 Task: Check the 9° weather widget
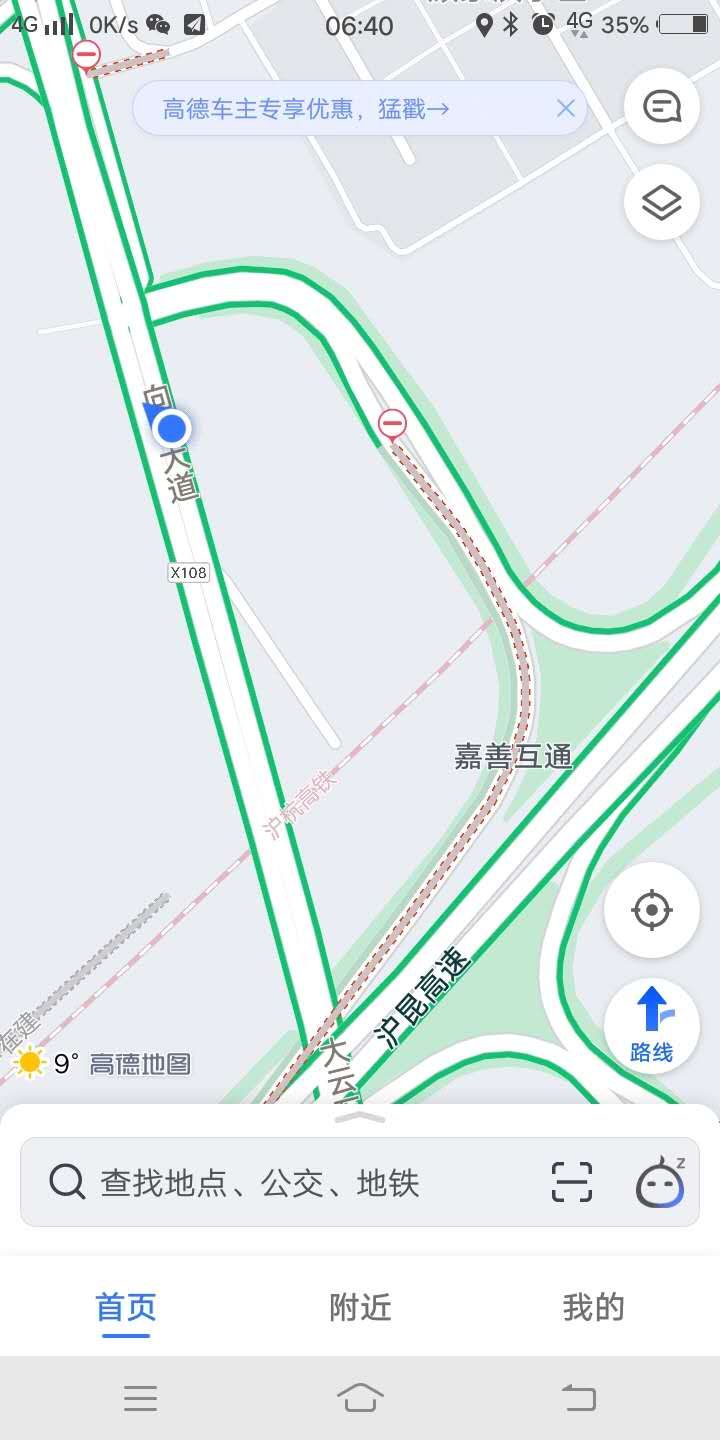pyautogui.click(x=48, y=1063)
